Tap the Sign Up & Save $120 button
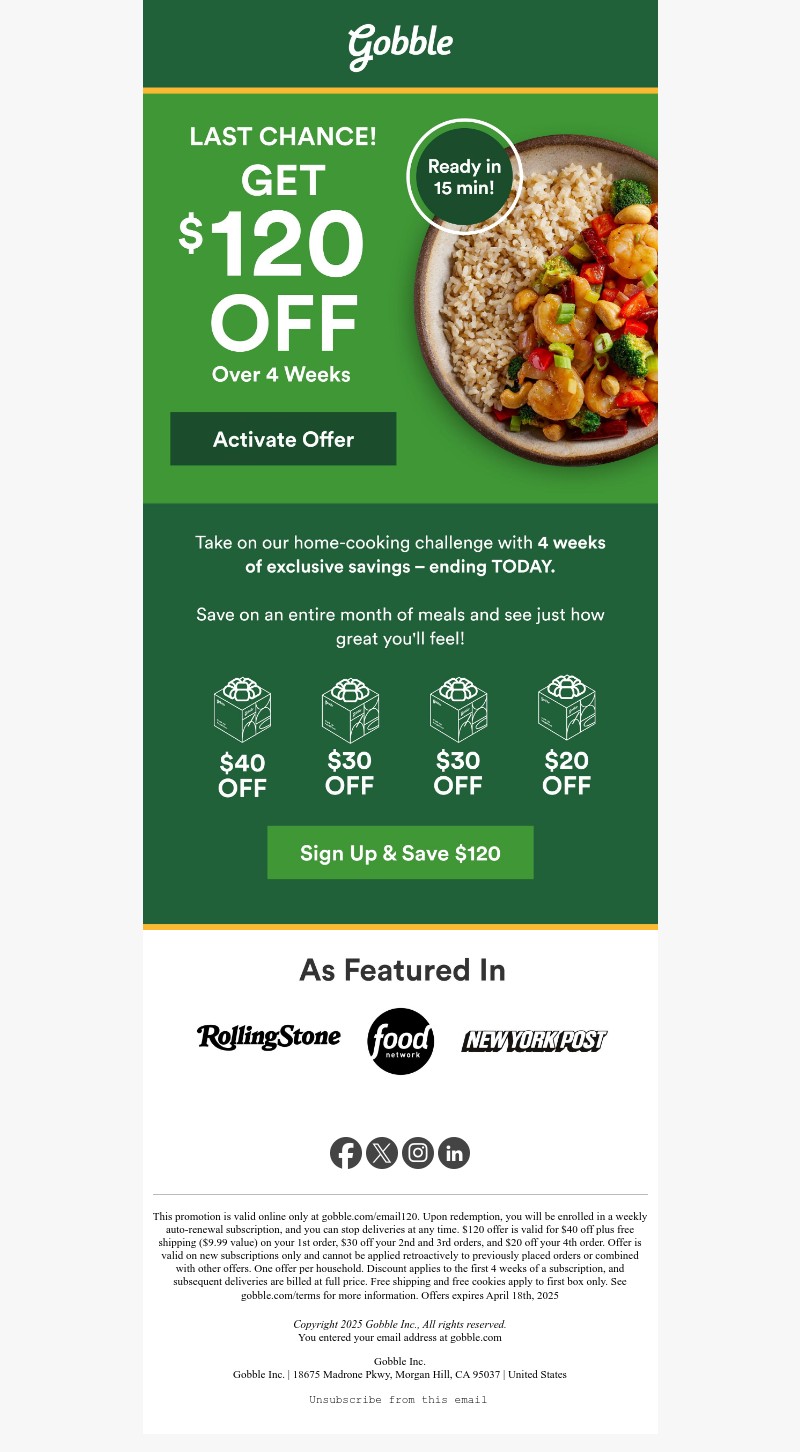 [x=400, y=853]
